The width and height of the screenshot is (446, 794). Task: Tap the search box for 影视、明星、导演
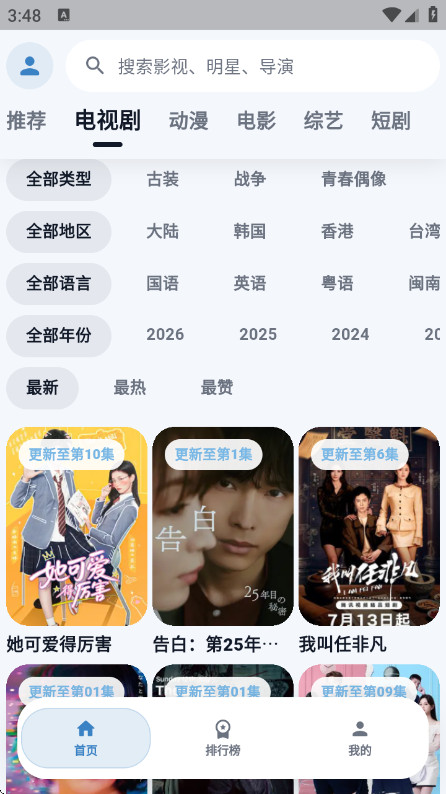pyautogui.click(x=253, y=66)
